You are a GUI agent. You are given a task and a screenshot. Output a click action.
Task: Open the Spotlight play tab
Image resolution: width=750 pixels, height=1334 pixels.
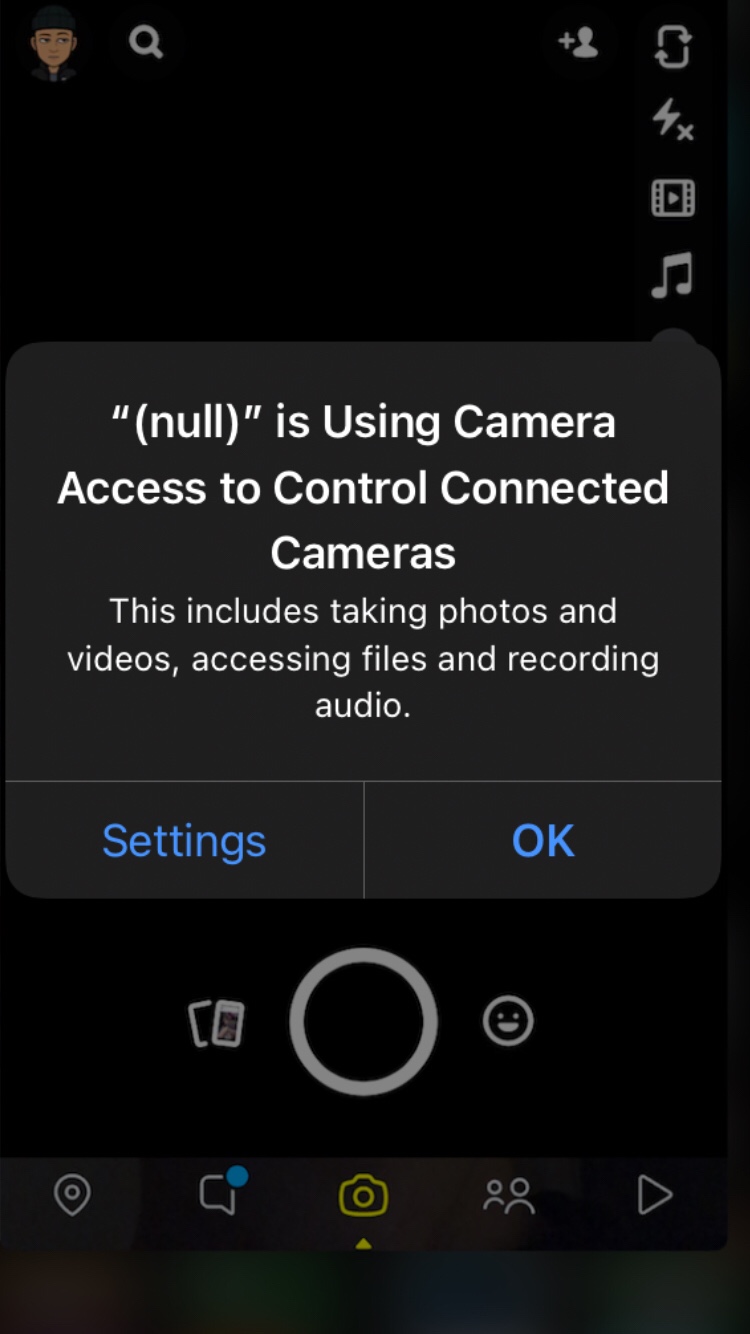(x=654, y=1195)
